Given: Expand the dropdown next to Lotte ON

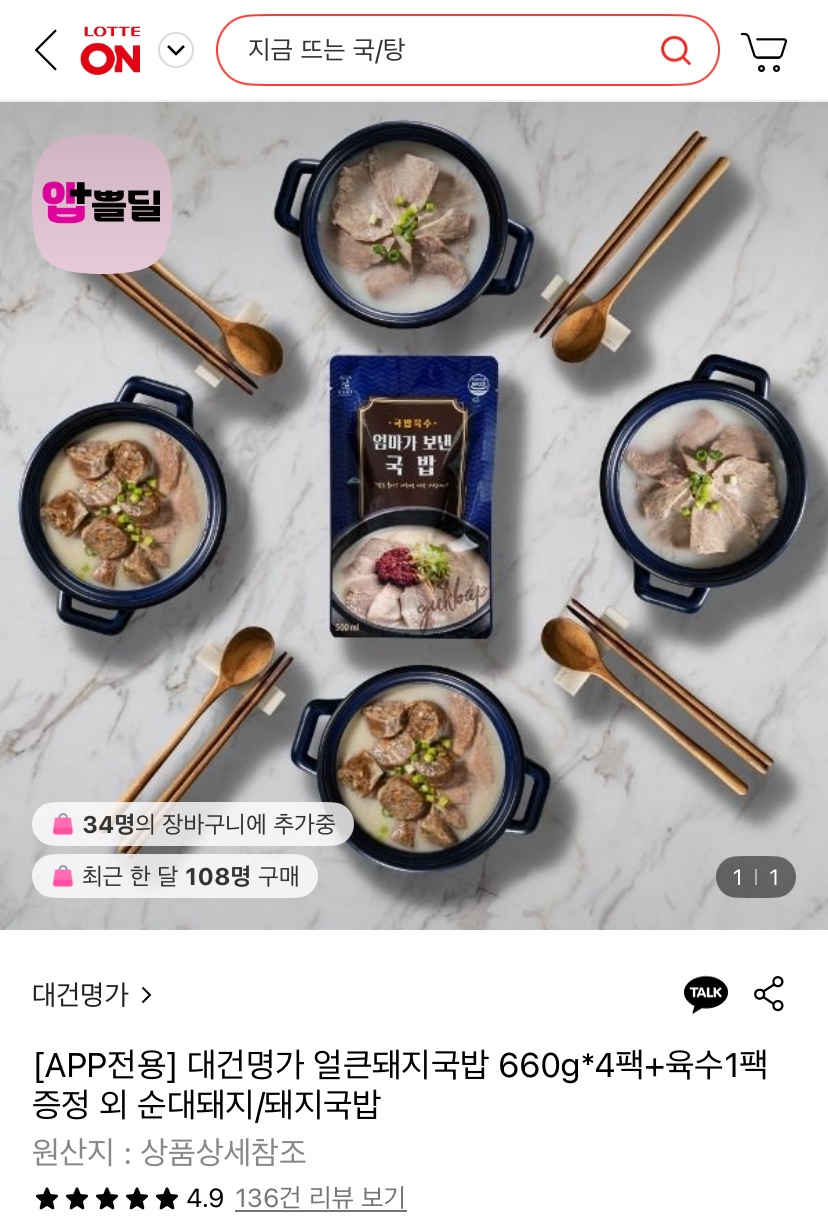Looking at the screenshot, I should [x=176, y=50].
